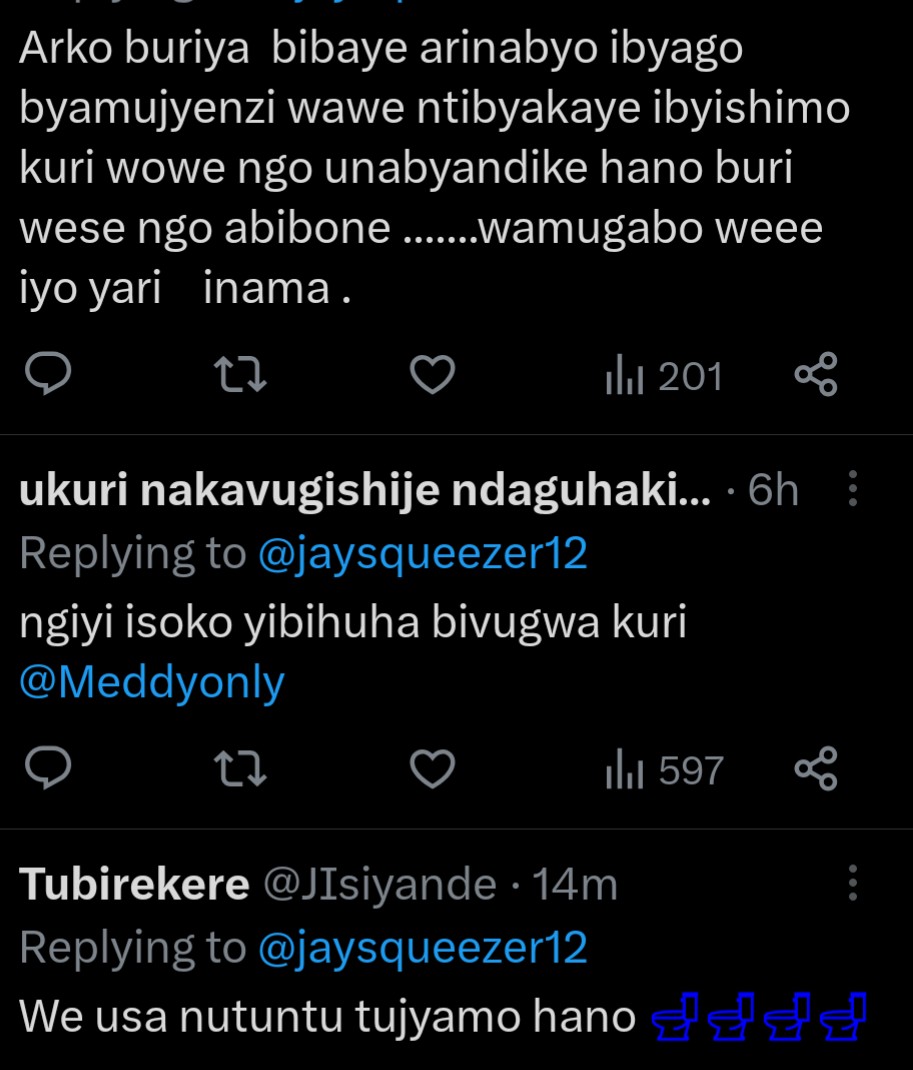Repost the tweet with 201 views
The image size is (913, 1070).
[241, 376]
